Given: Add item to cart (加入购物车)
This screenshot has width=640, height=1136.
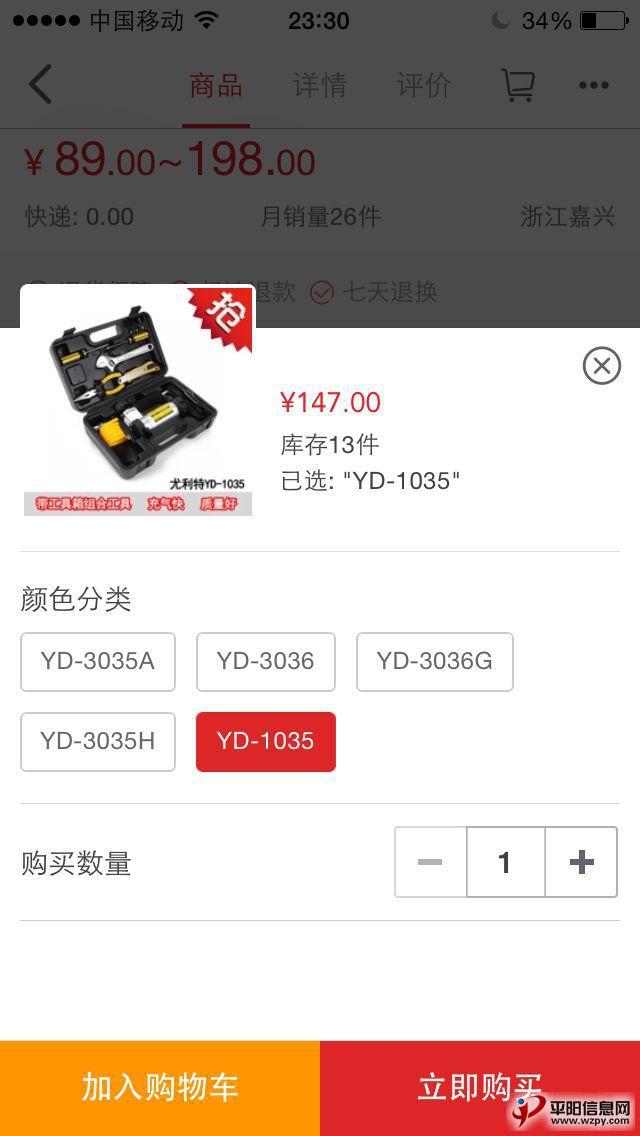Looking at the screenshot, I should 160,1087.
